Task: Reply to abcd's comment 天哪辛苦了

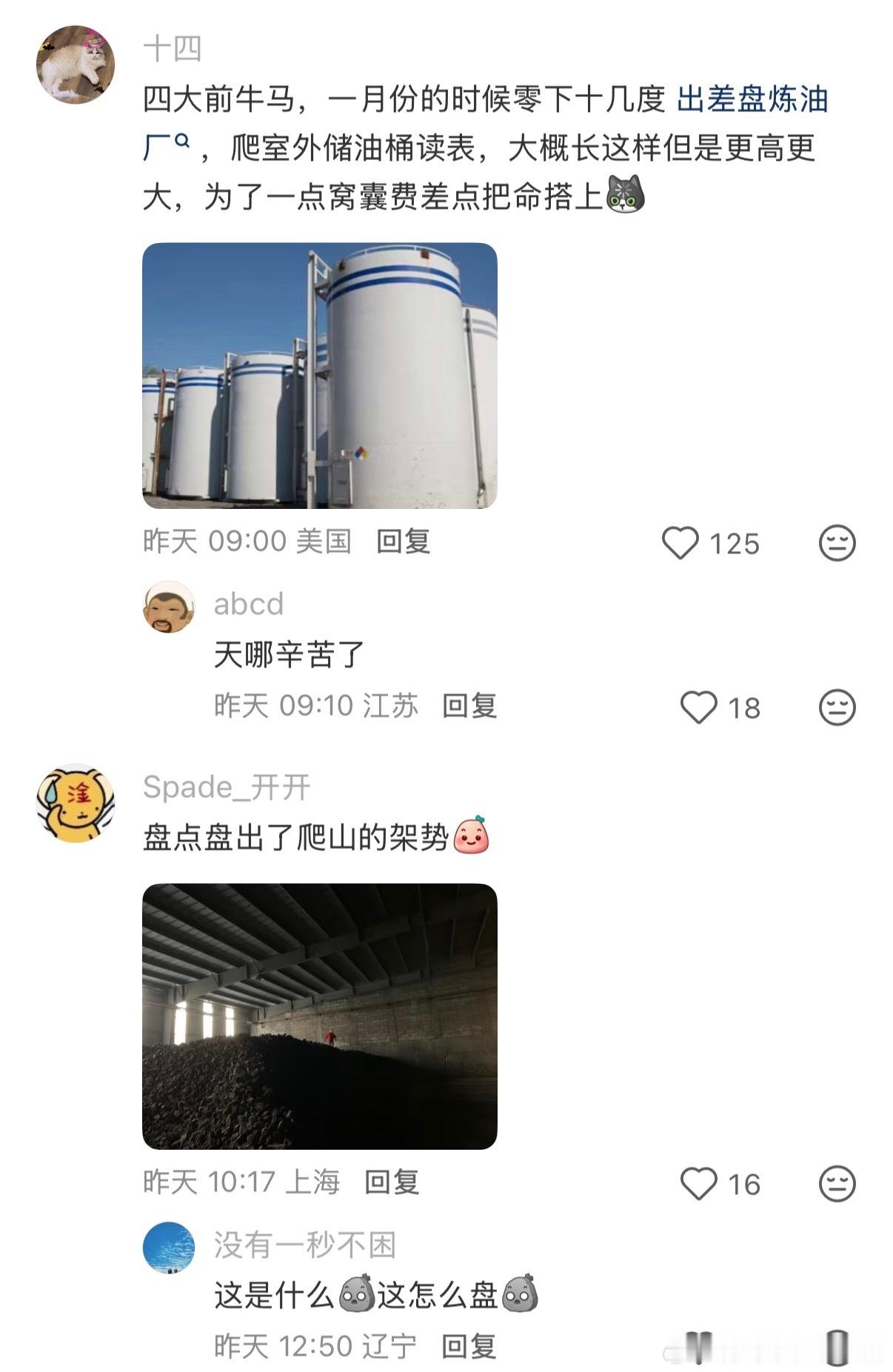Action: (469, 706)
